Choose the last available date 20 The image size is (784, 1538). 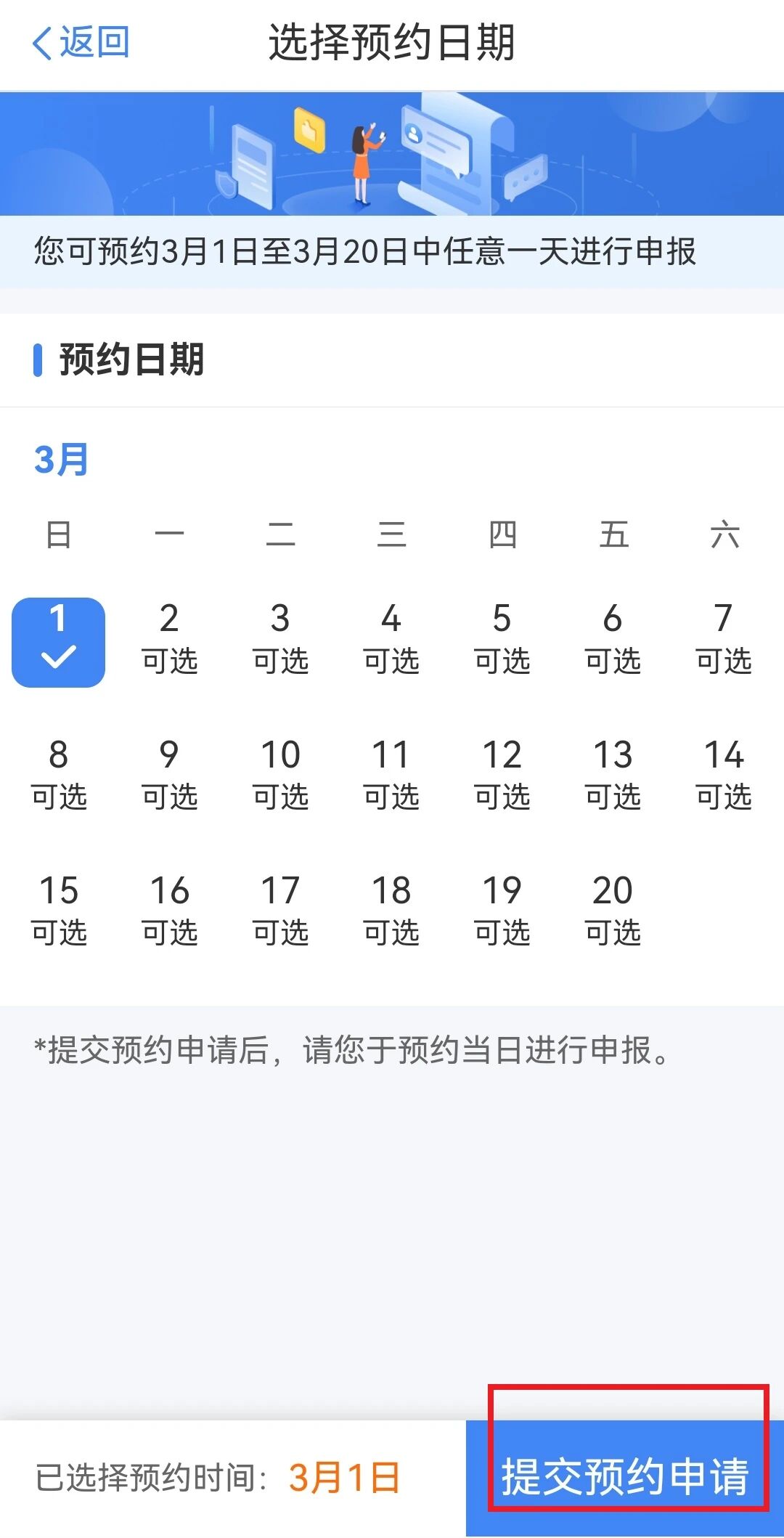click(613, 911)
